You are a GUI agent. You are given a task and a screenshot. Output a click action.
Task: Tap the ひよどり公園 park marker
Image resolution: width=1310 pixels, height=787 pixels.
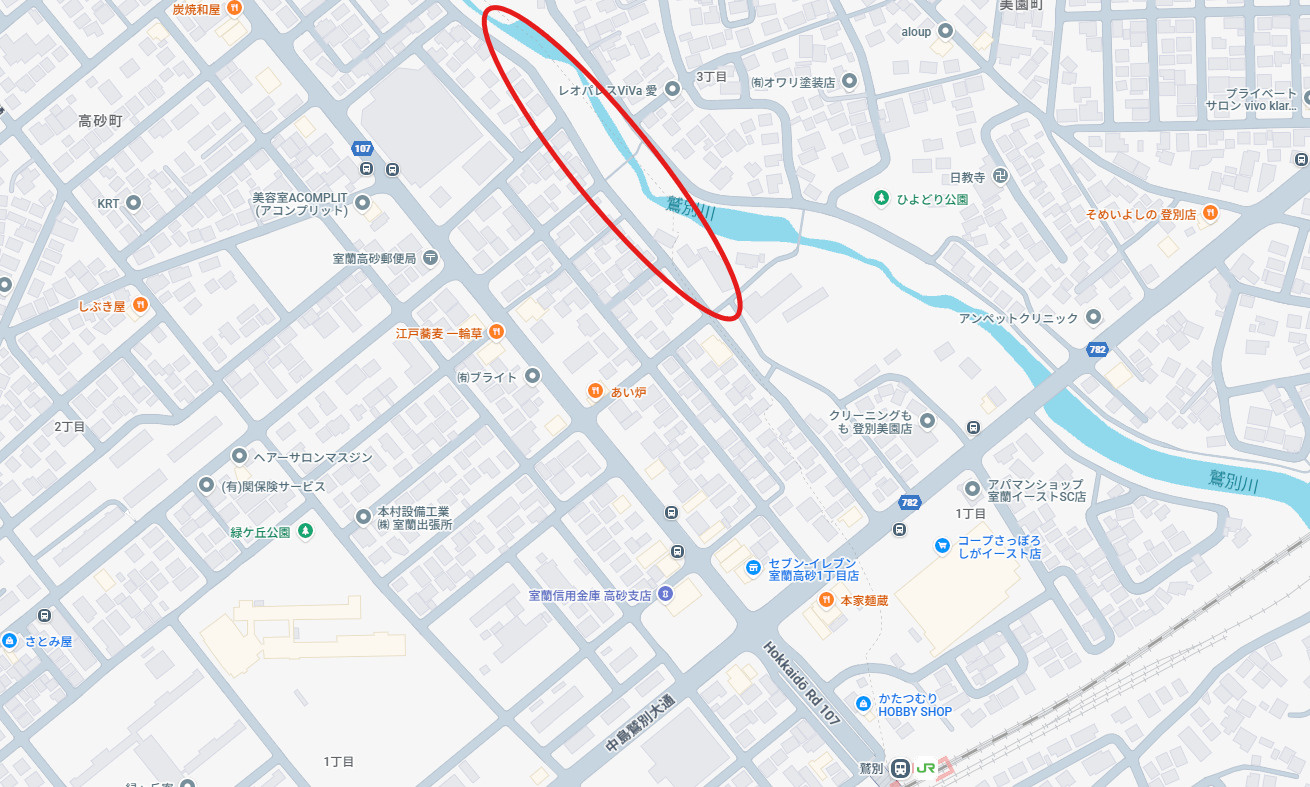[881, 198]
